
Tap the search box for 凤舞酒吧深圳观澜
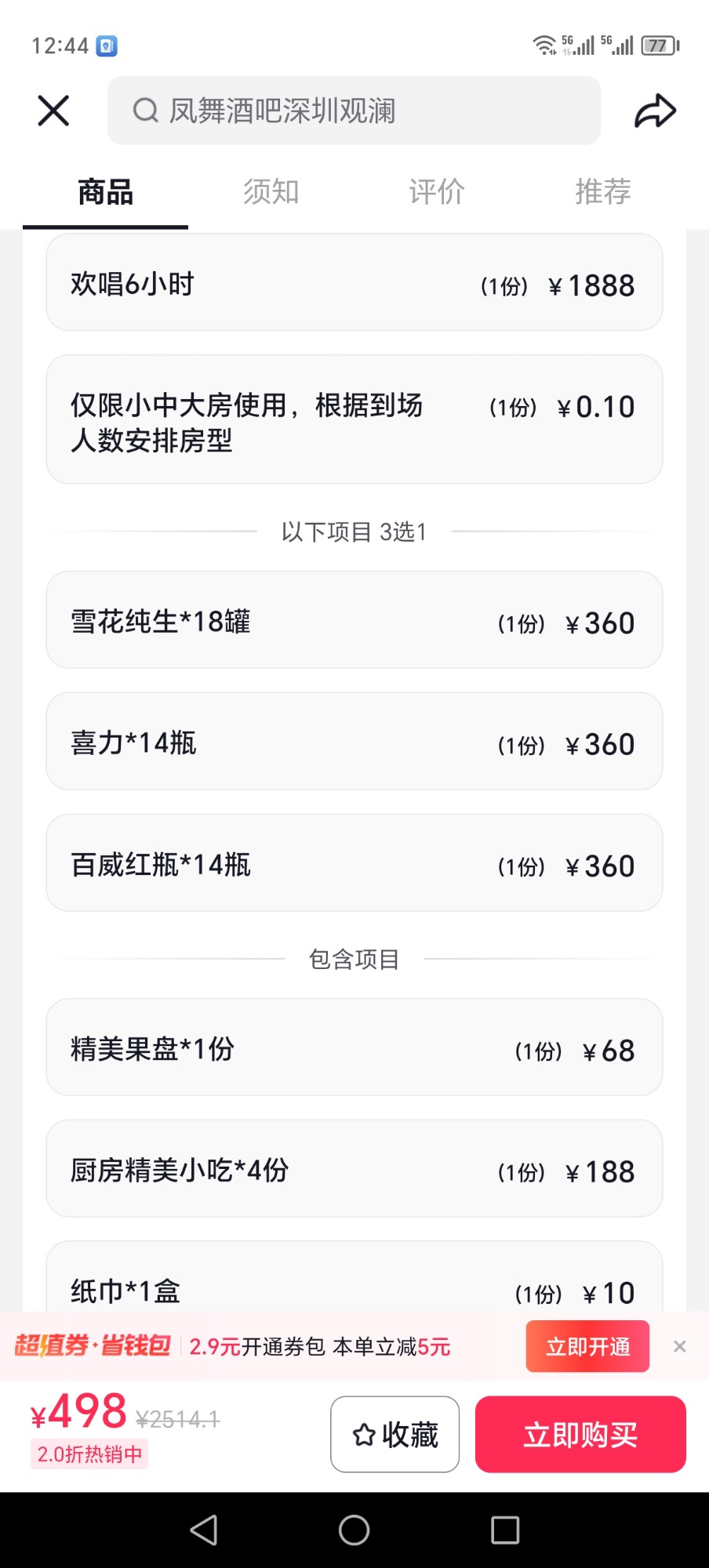(x=354, y=111)
